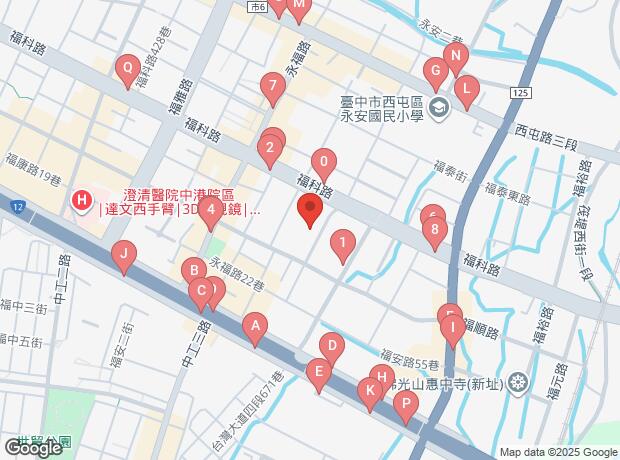Select the map pin labeled Q
This screenshot has height=460, width=620.
(128, 72)
